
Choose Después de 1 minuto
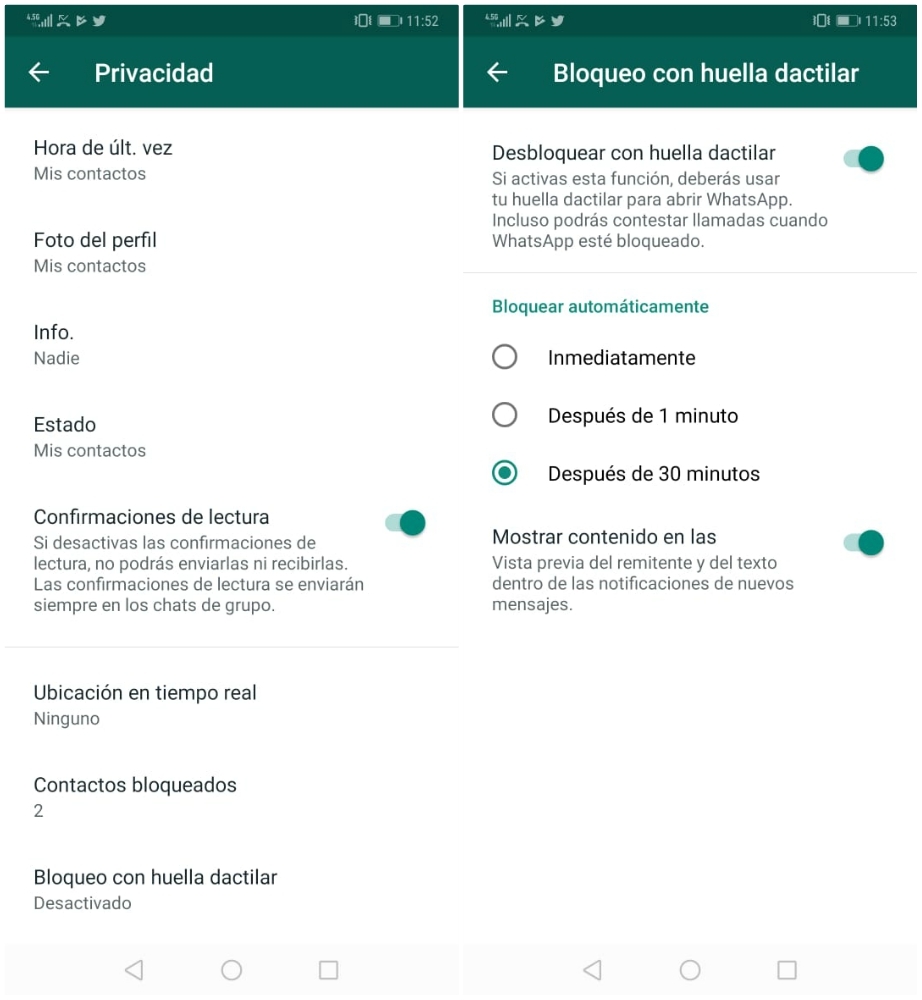tap(505, 415)
